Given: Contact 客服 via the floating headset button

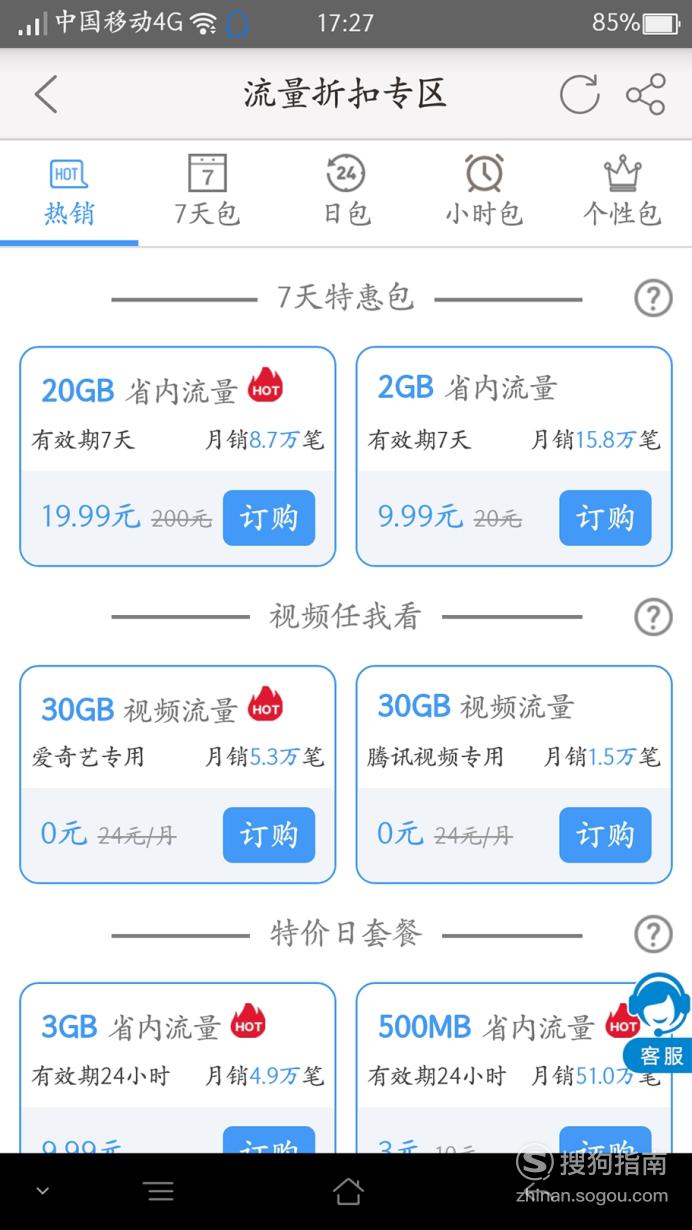Looking at the screenshot, I should [660, 1023].
